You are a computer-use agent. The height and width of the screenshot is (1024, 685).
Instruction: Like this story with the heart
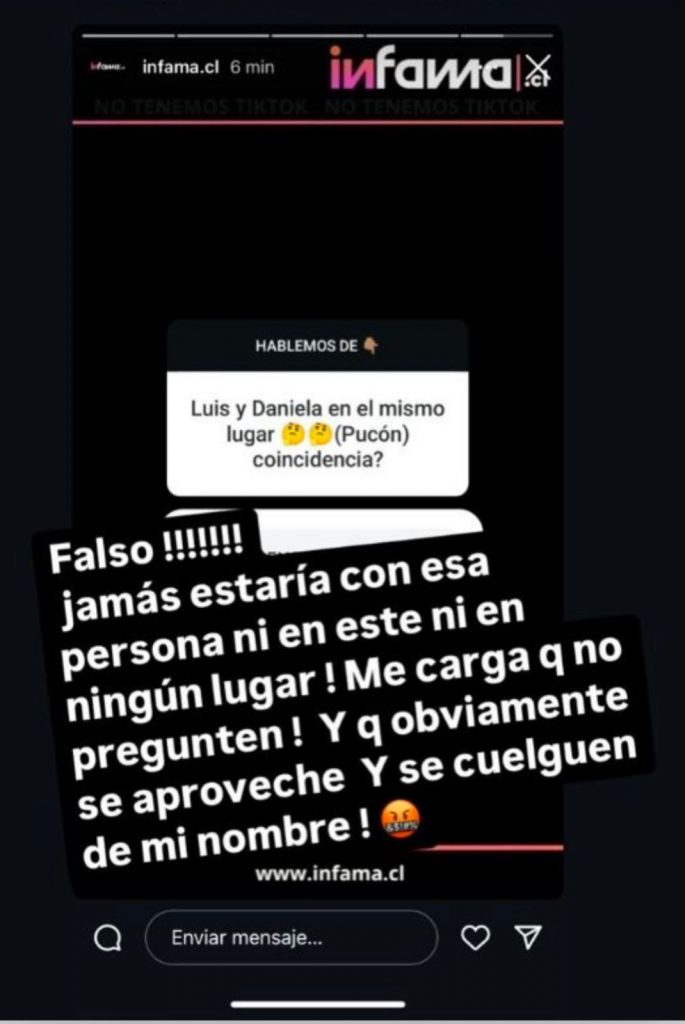[475, 937]
